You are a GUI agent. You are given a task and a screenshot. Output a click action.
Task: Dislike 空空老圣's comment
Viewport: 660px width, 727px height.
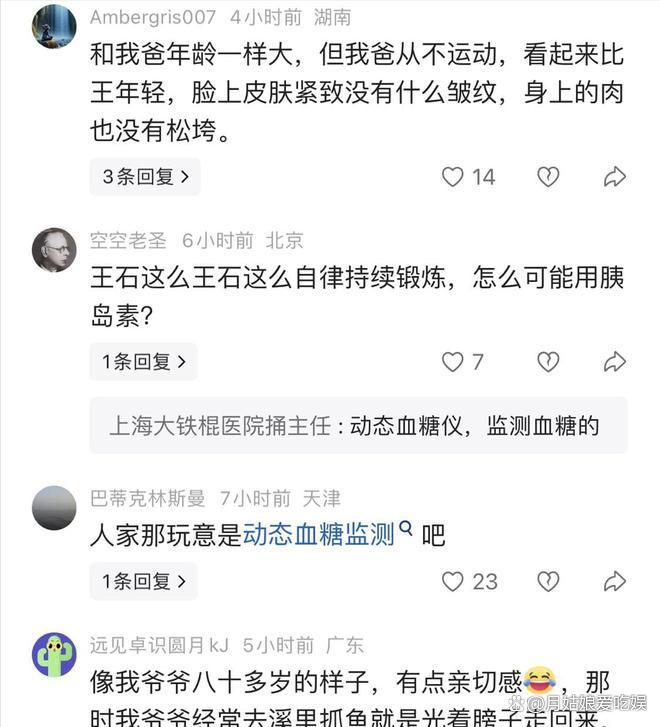click(x=548, y=362)
